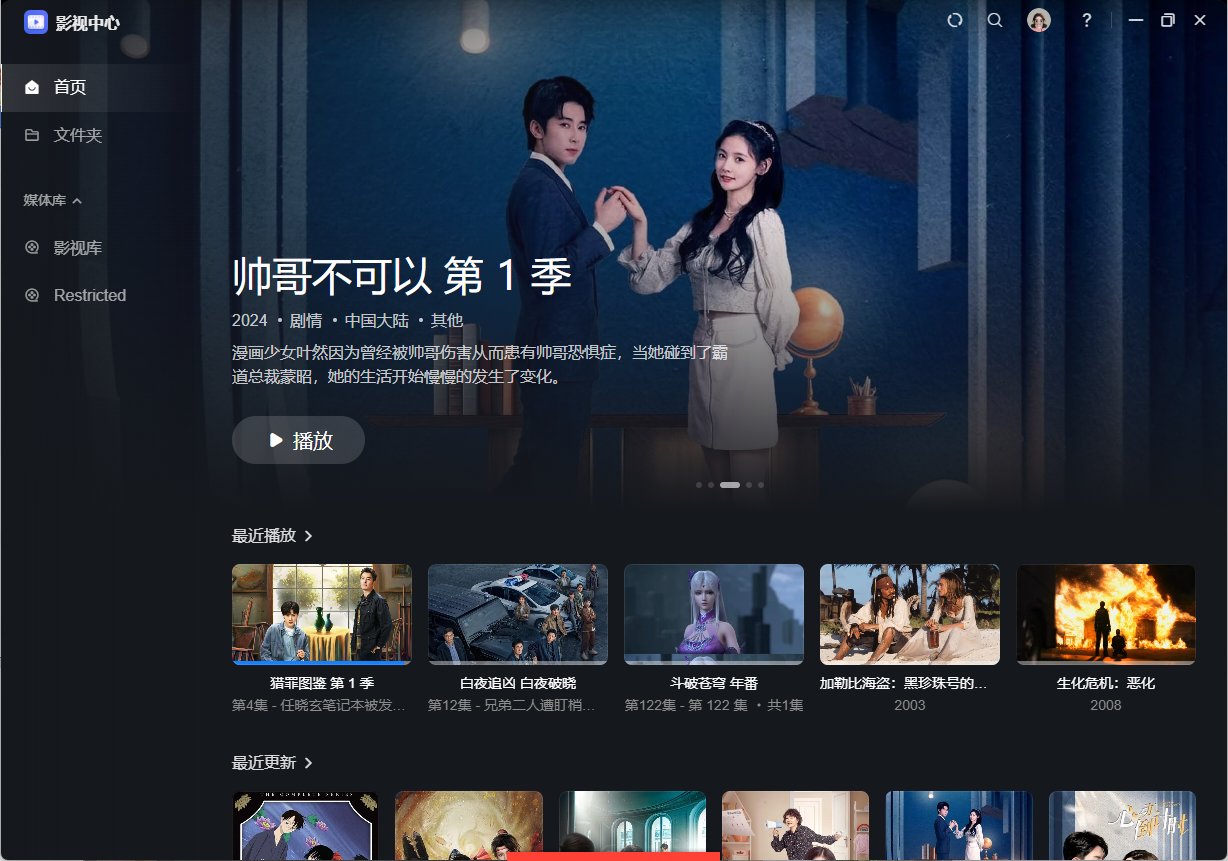Open 加勒比海盗 2003 movie card

pos(909,614)
